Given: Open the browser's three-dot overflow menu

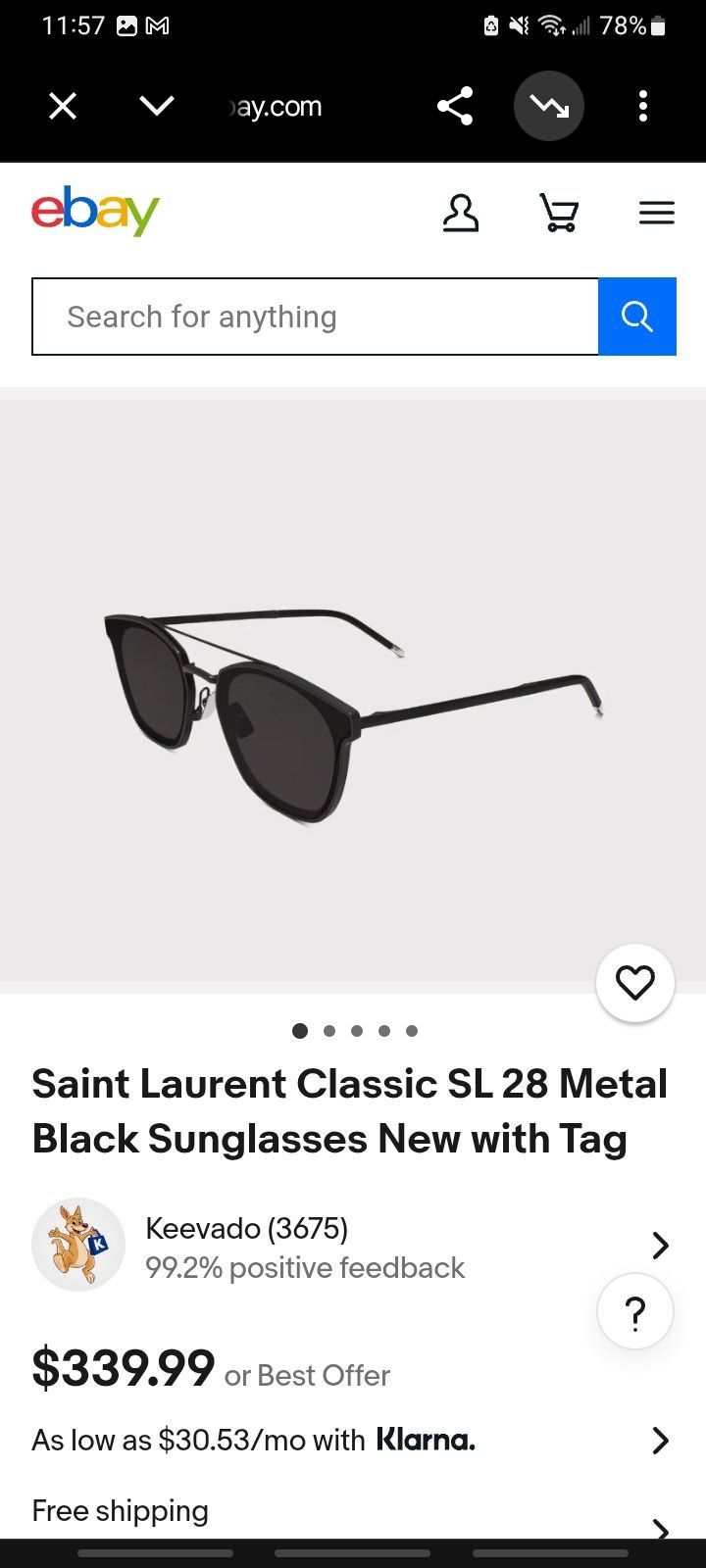Looking at the screenshot, I should click(x=643, y=106).
